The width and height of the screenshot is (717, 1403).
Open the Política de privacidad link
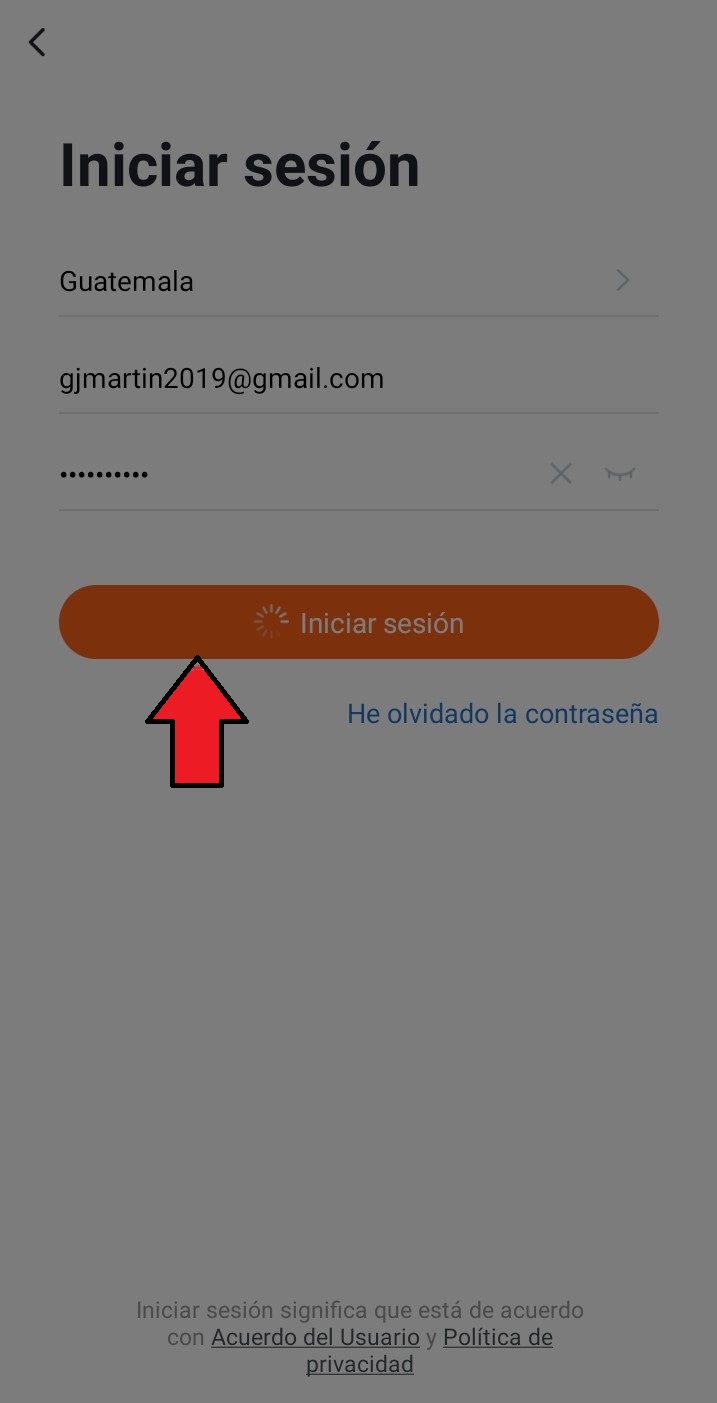tap(497, 1337)
